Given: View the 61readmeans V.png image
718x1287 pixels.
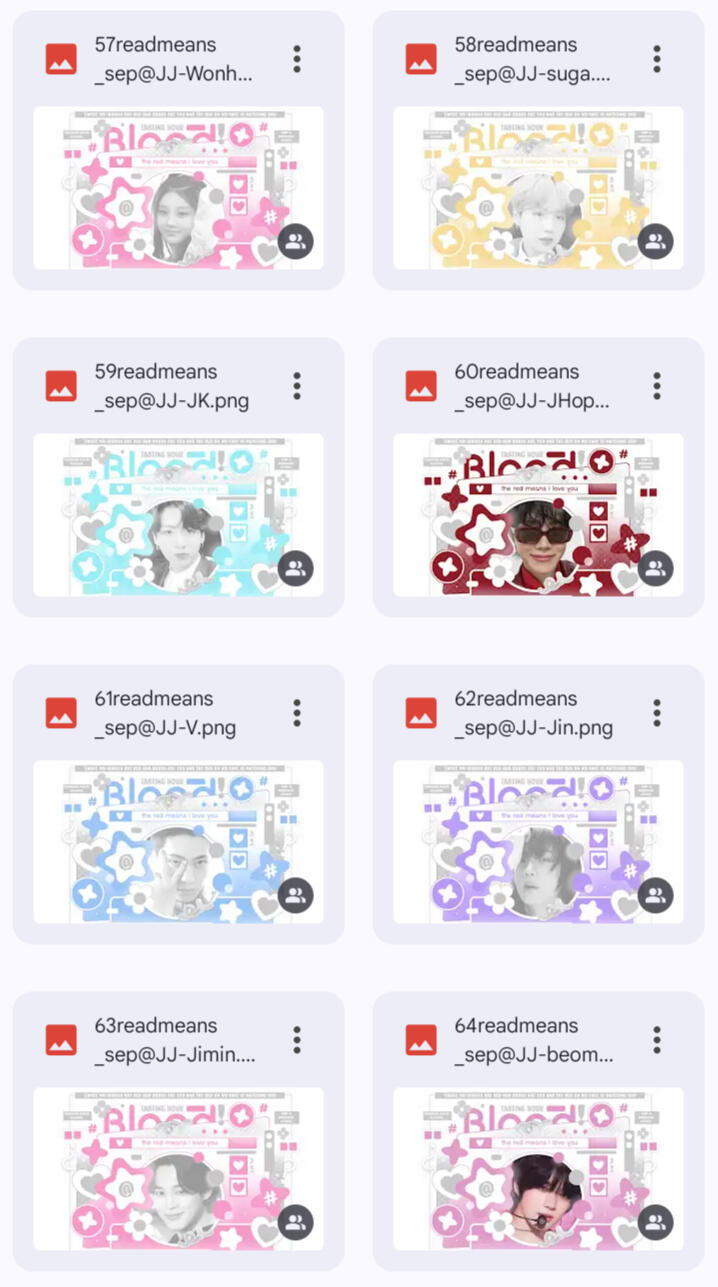Looking at the screenshot, I should [178, 842].
